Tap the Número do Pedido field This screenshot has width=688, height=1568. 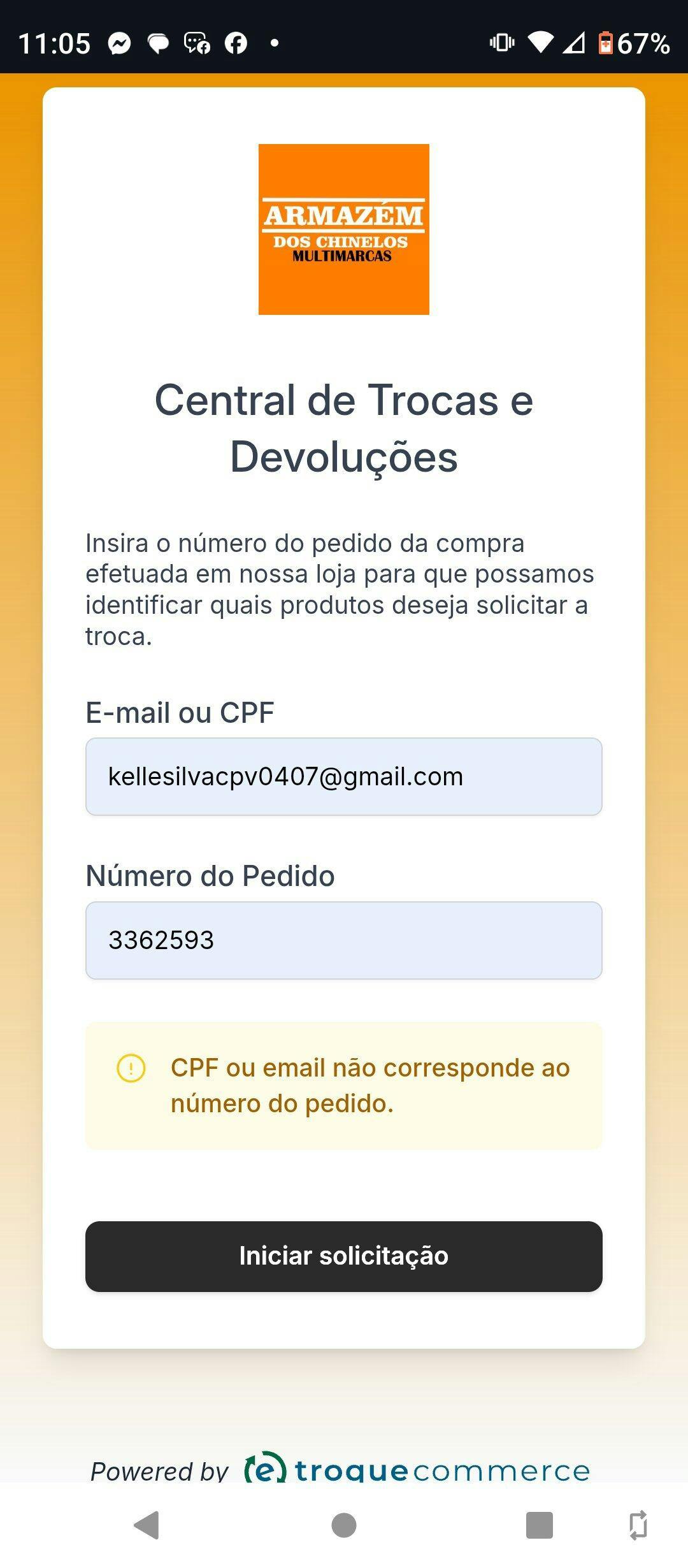(343, 940)
